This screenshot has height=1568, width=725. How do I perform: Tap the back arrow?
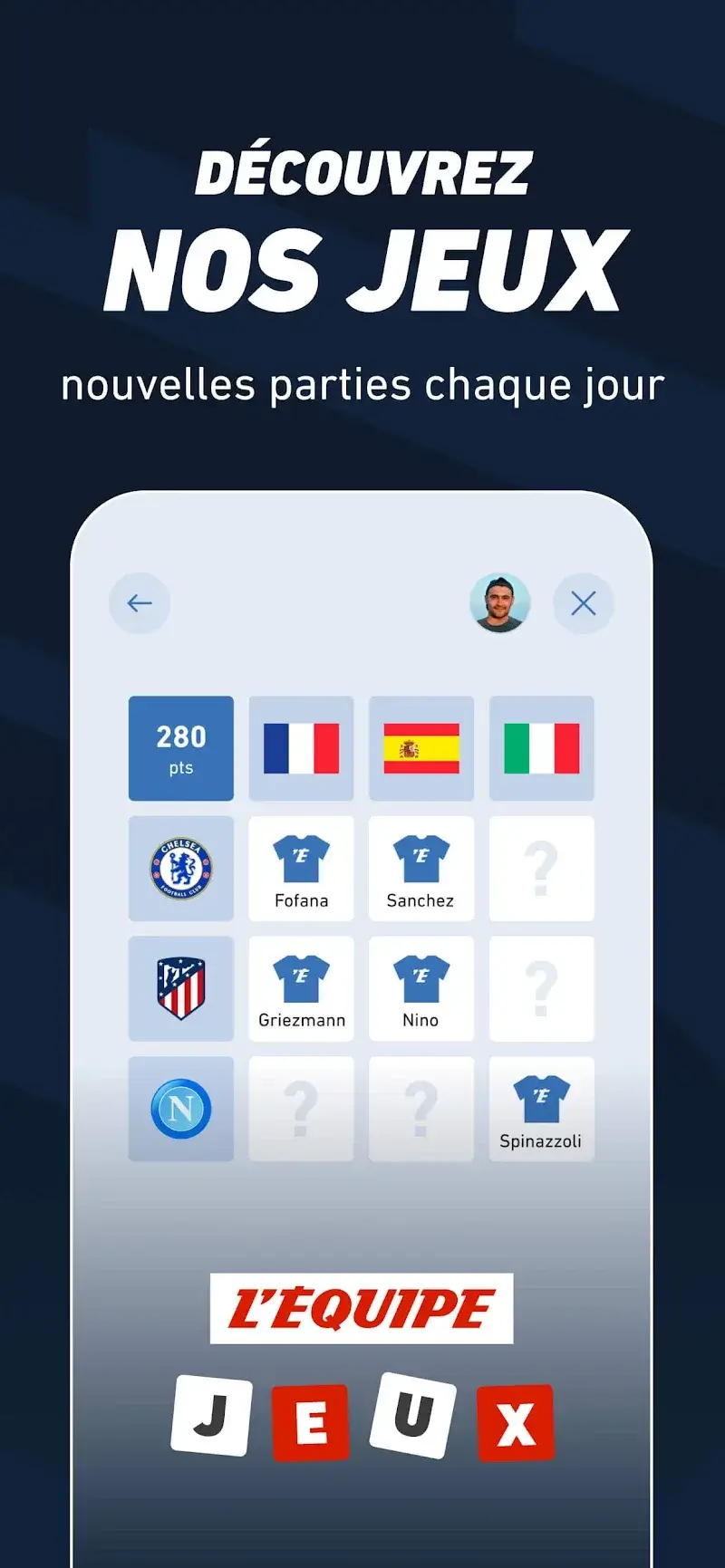(139, 602)
